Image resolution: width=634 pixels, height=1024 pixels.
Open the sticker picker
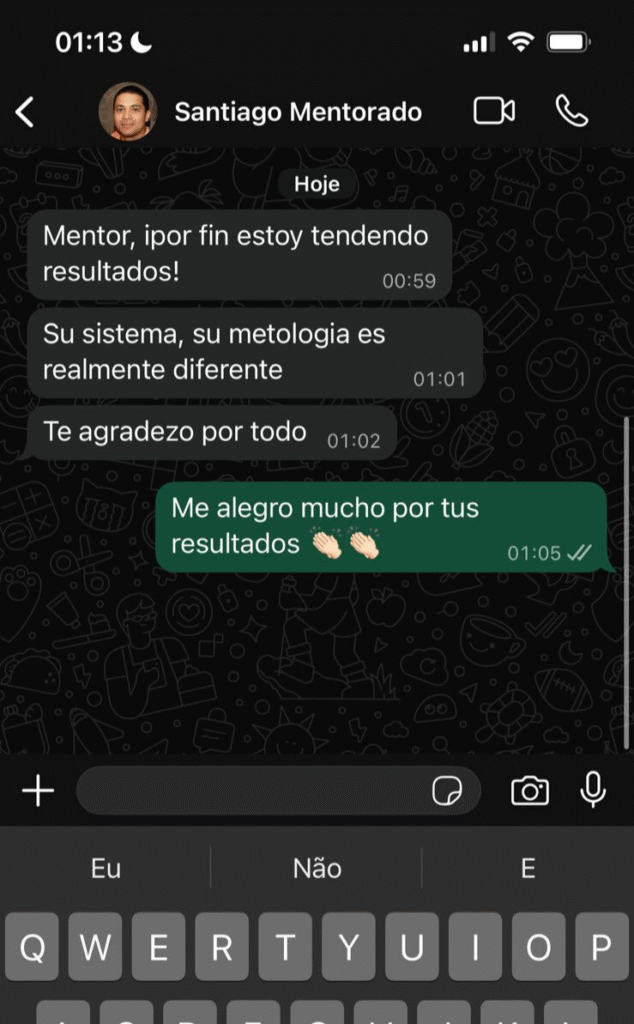(x=447, y=792)
